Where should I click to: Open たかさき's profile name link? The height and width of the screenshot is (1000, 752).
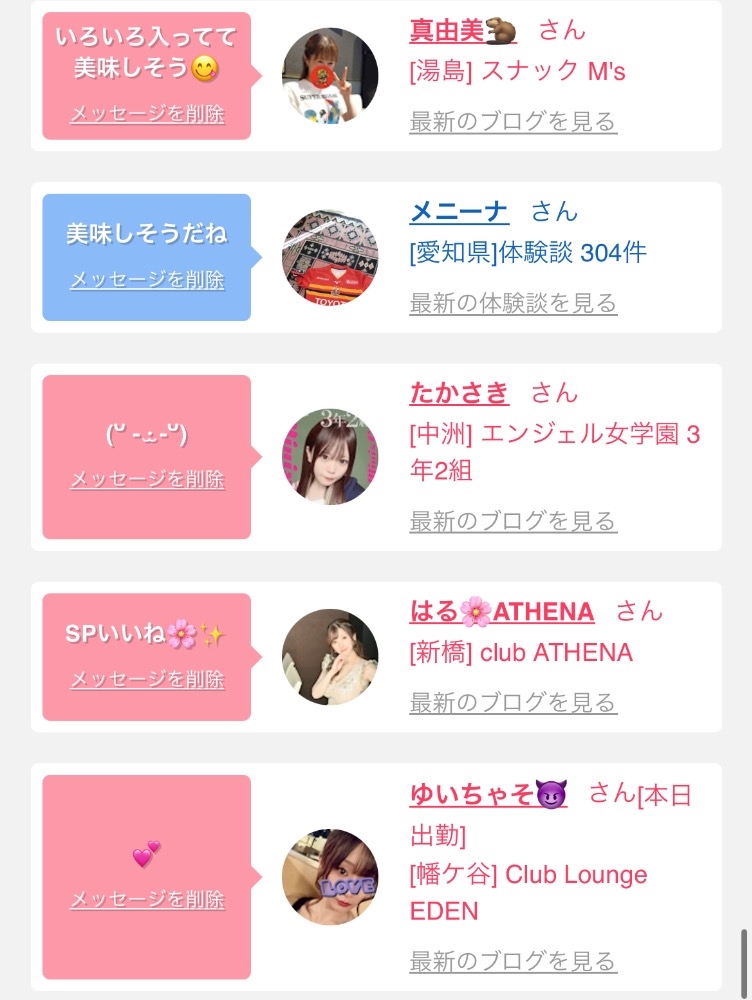point(459,393)
